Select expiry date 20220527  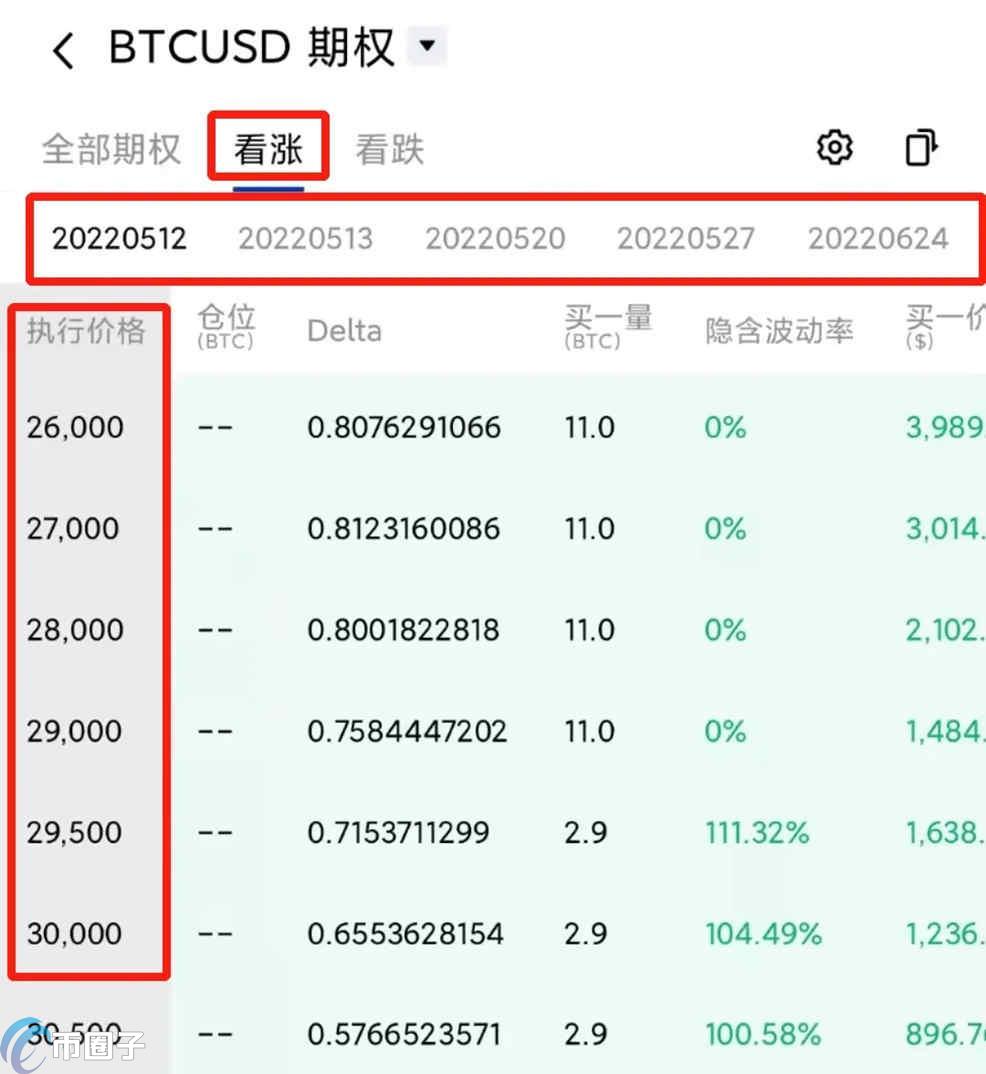tap(685, 238)
